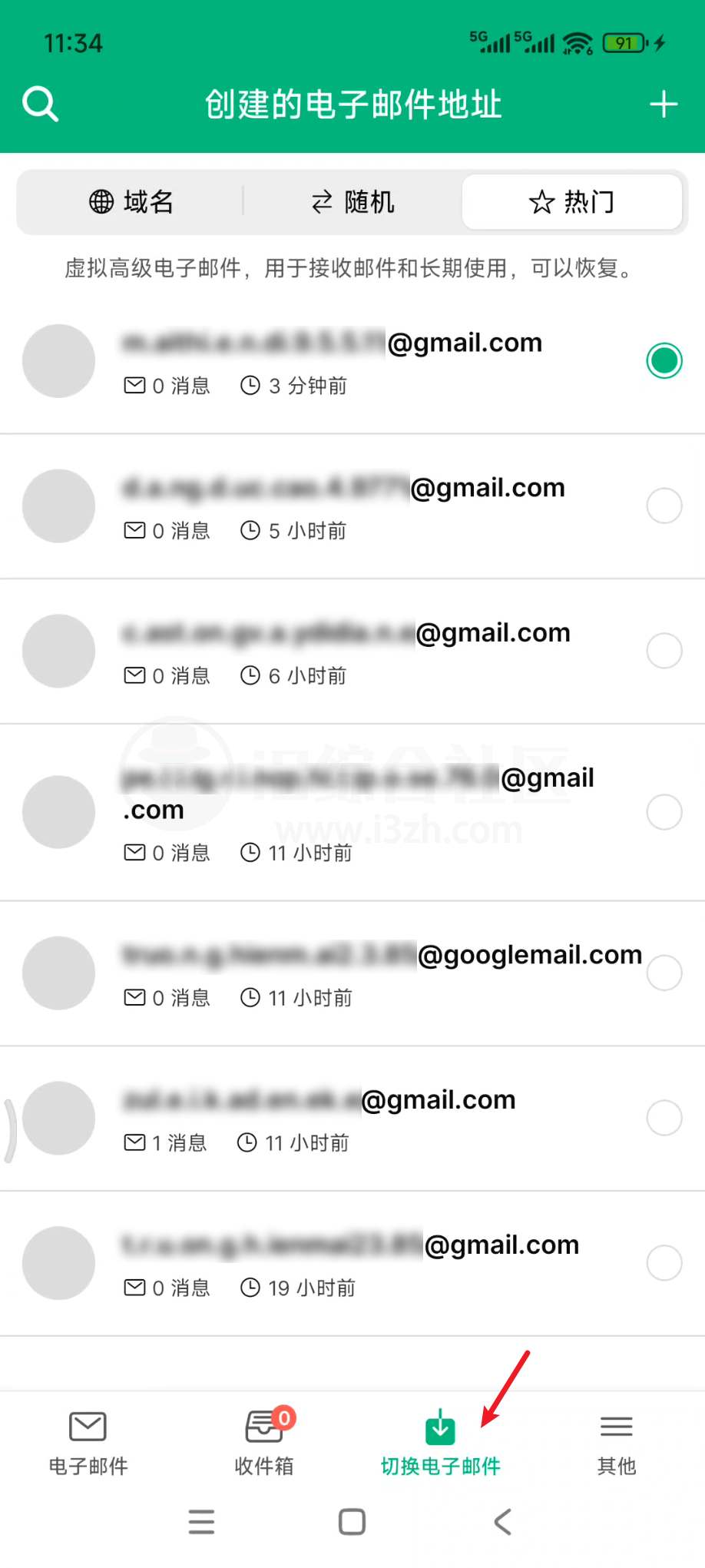
Task: Select the second gmail address radio button
Action: coord(664,506)
